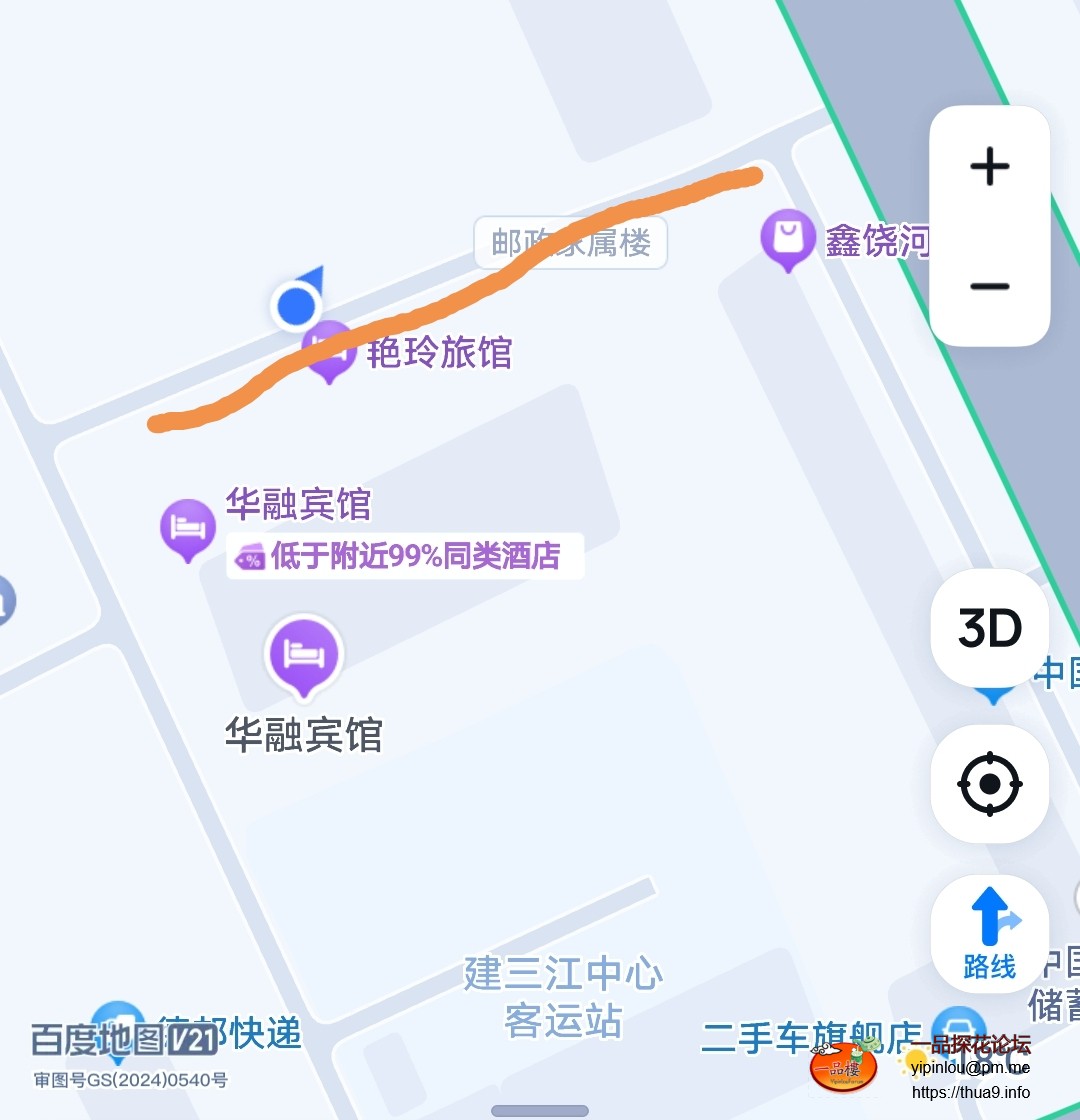Viewport: 1080px width, 1120px height.
Task: Open the 路线 routes panel
Action: tap(989, 965)
